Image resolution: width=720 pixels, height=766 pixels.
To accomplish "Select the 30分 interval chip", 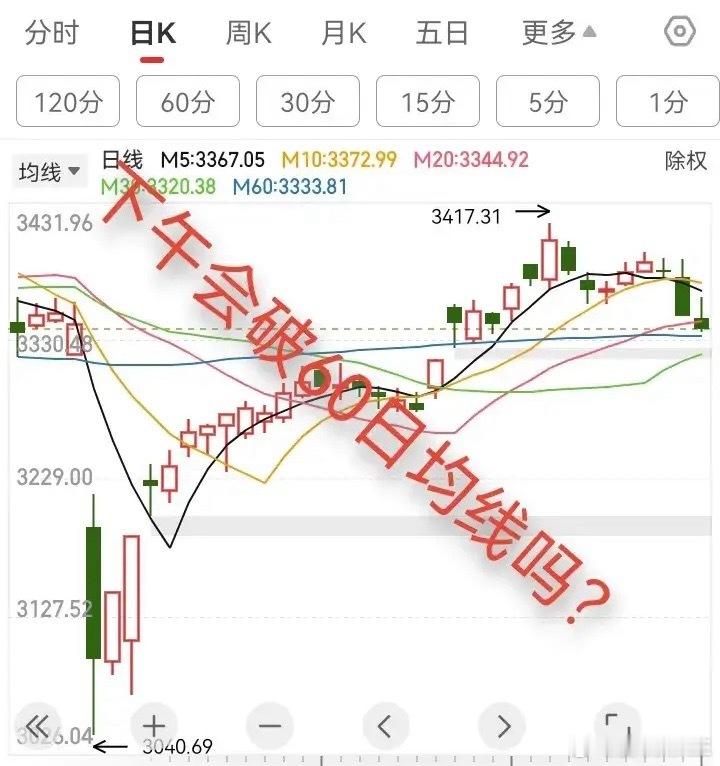I will (308, 101).
